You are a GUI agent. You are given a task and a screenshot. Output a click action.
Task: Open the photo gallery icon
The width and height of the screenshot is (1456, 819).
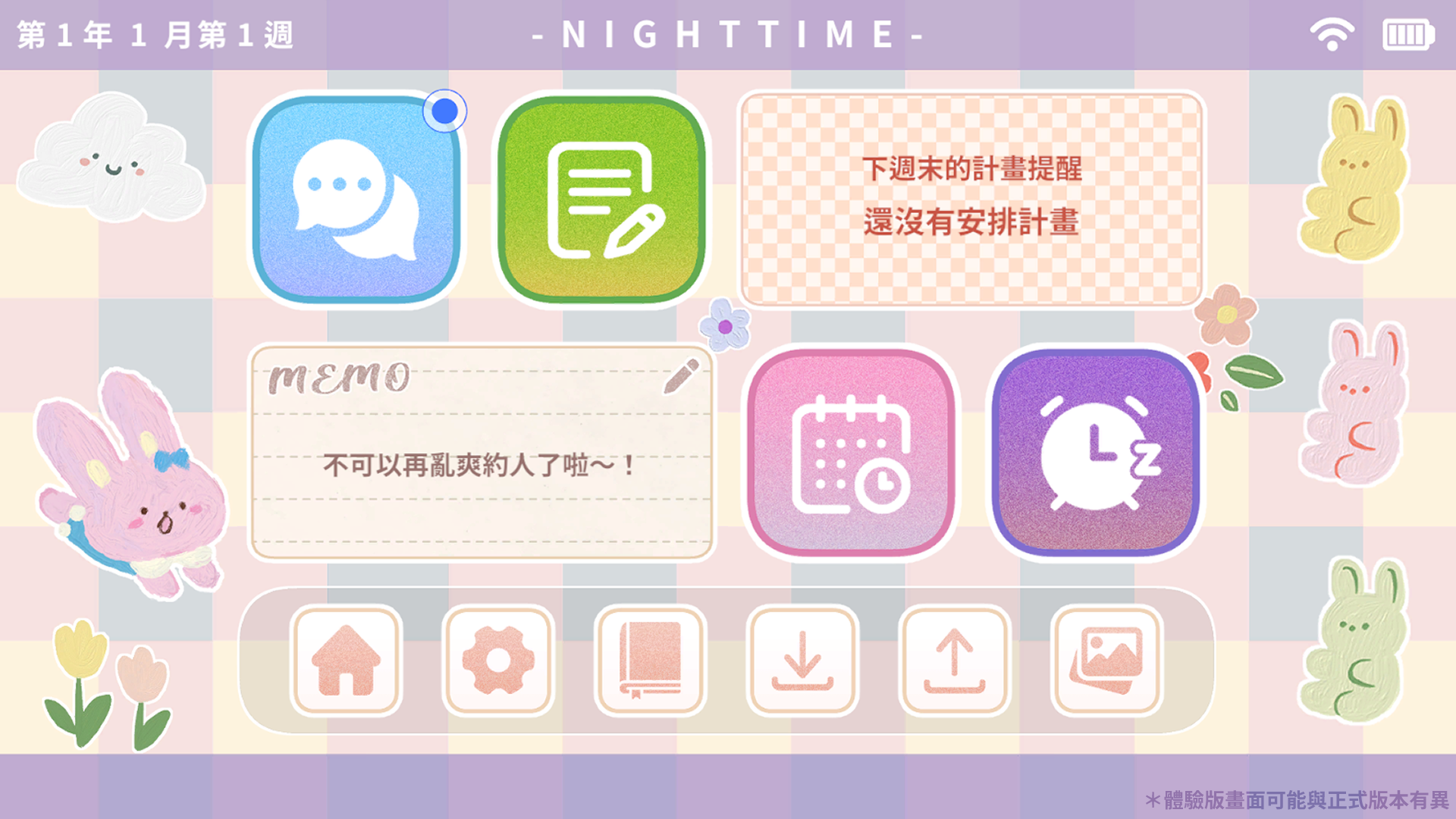coord(1106,661)
